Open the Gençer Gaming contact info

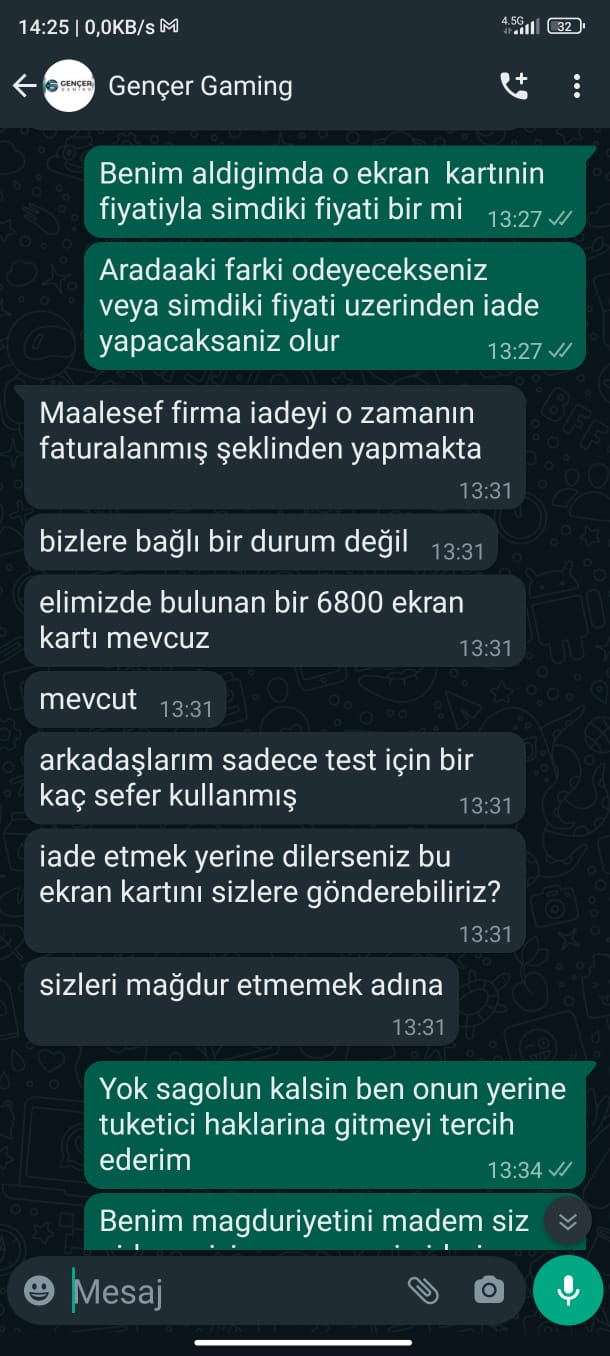pos(200,87)
